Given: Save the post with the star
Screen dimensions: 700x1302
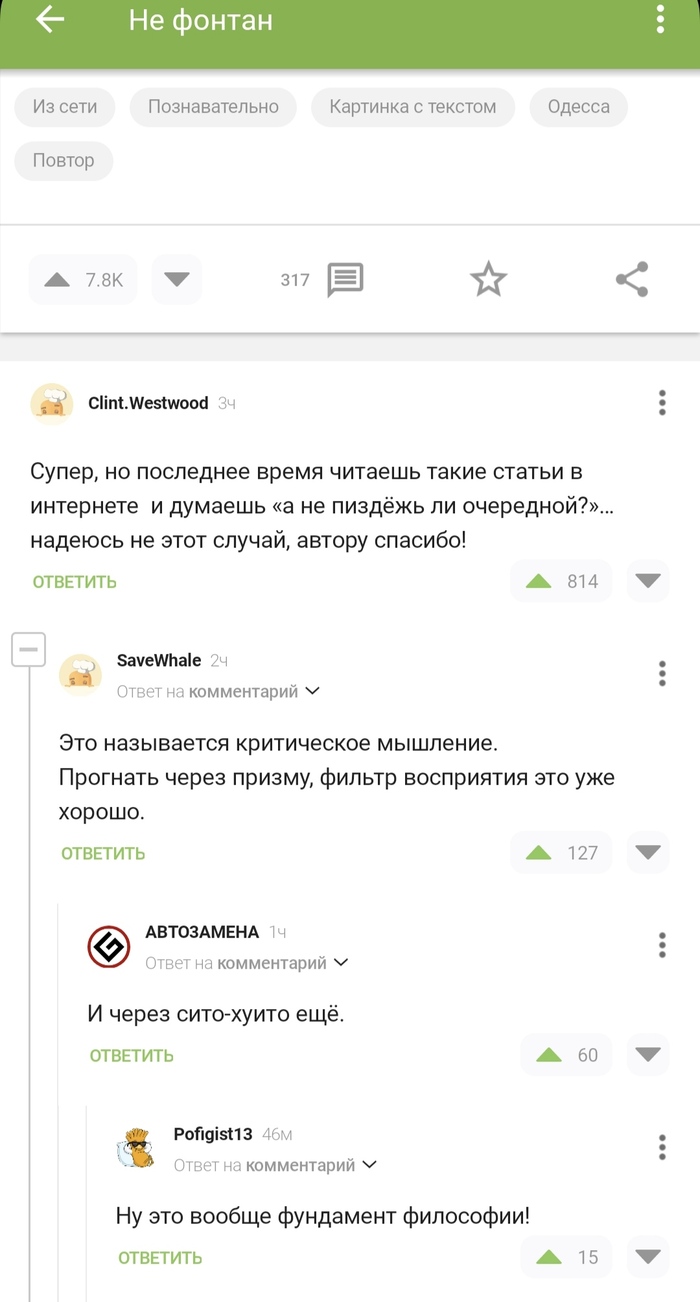Looking at the screenshot, I should [x=488, y=280].
